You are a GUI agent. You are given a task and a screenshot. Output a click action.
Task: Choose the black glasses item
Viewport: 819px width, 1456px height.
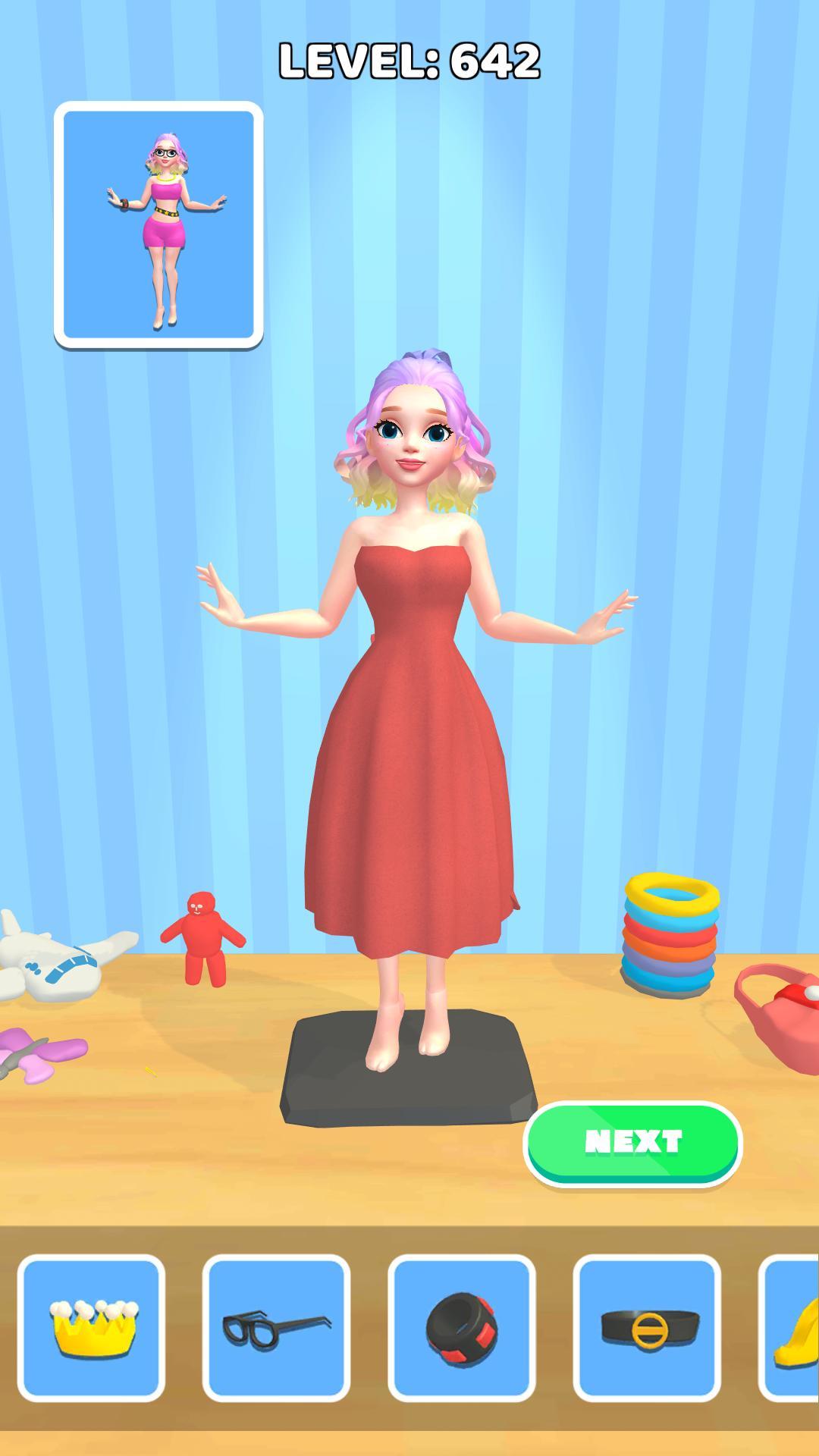276,1327
